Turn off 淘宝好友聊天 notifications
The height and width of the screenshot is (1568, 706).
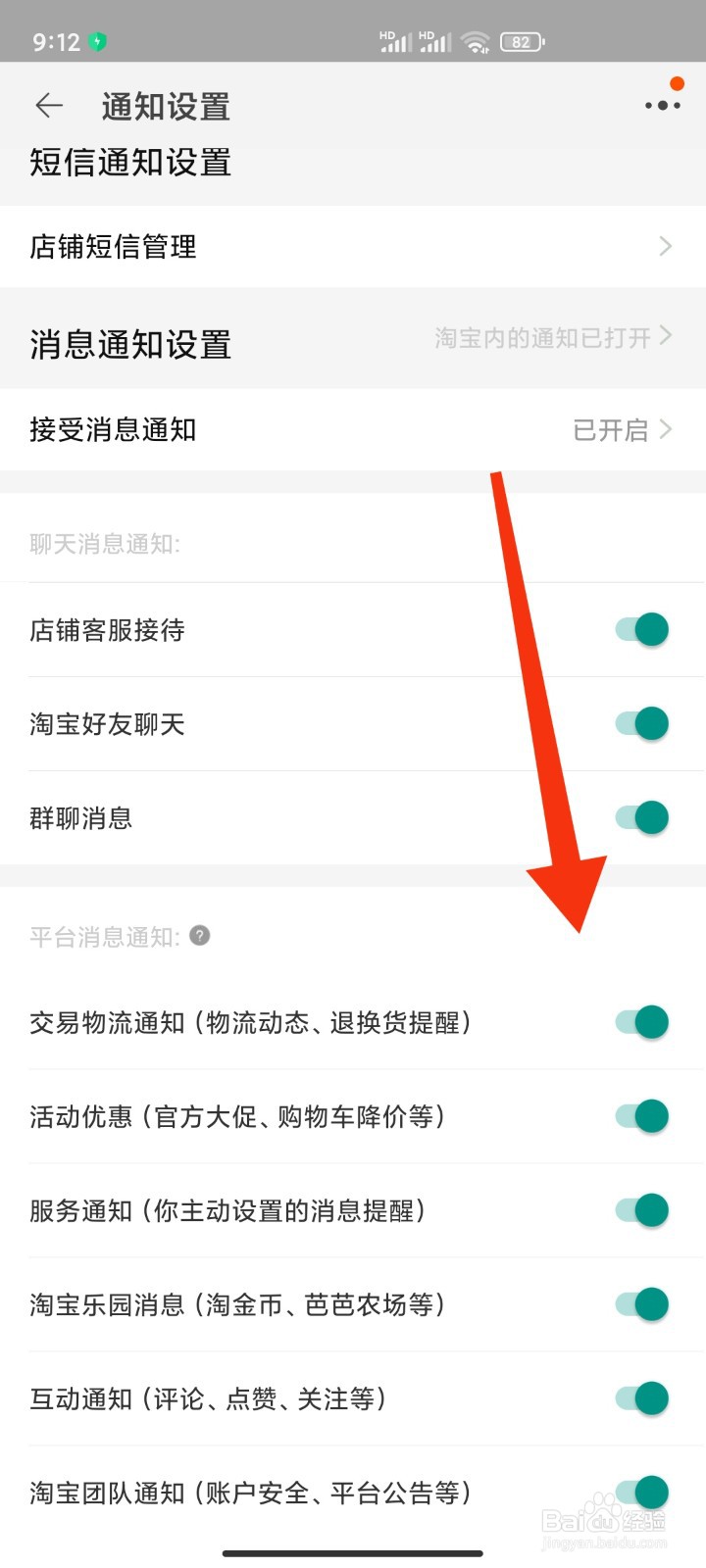[x=641, y=723]
